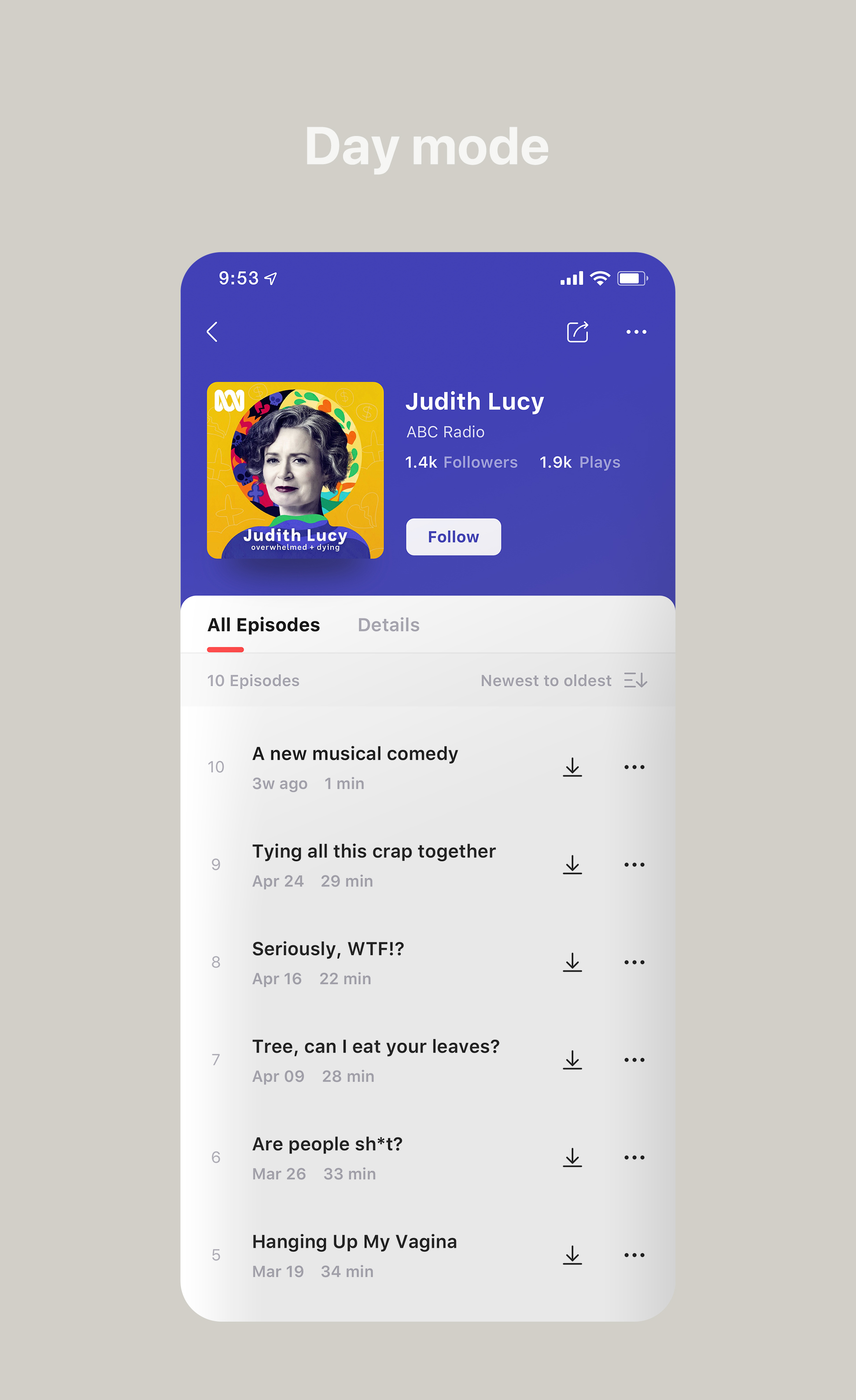Share the Judith Lucy podcast
856x1400 pixels.
[577, 332]
